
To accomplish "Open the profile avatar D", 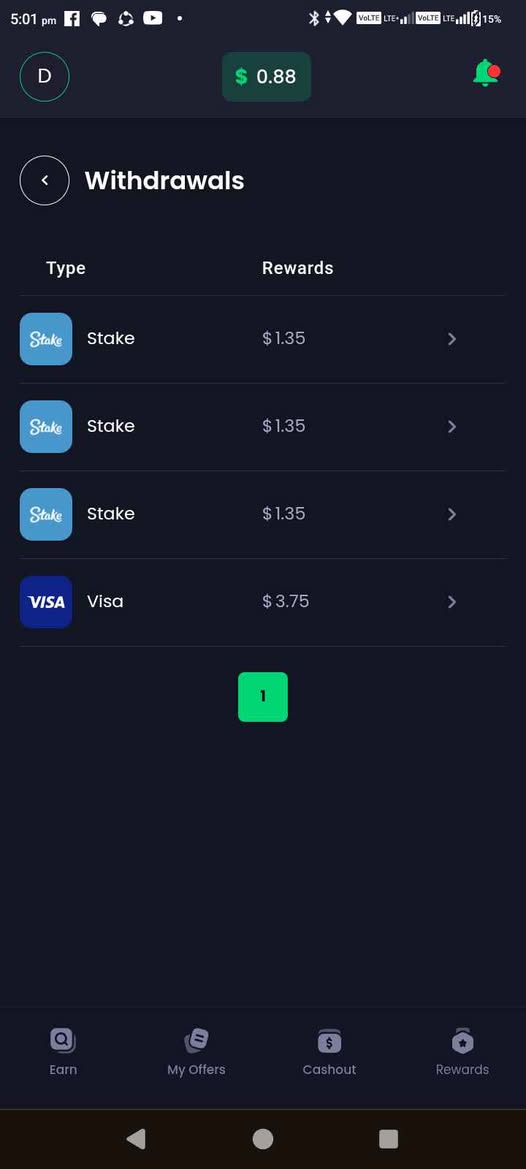I will [x=44, y=76].
